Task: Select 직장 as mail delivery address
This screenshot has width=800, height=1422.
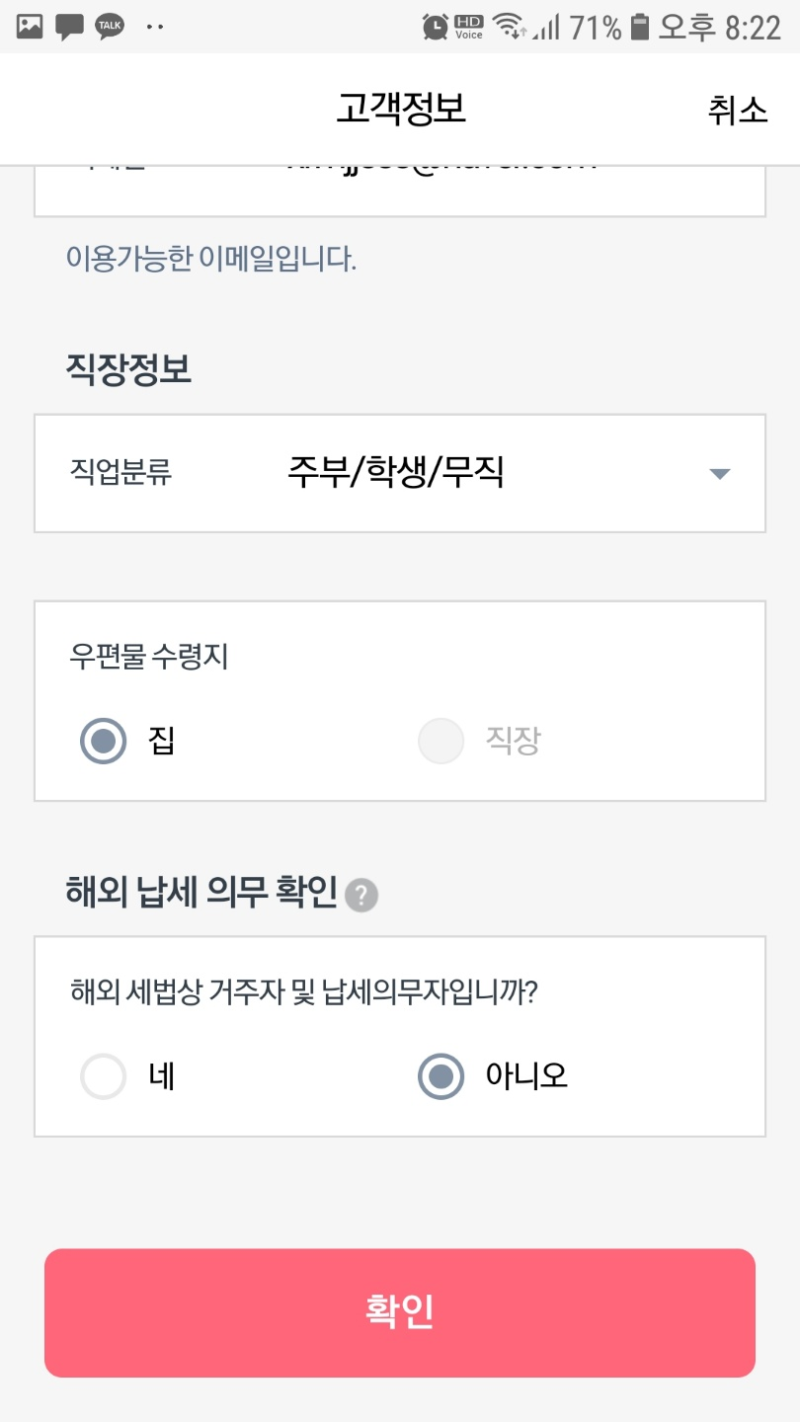Action: pyautogui.click(x=441, y=742)
